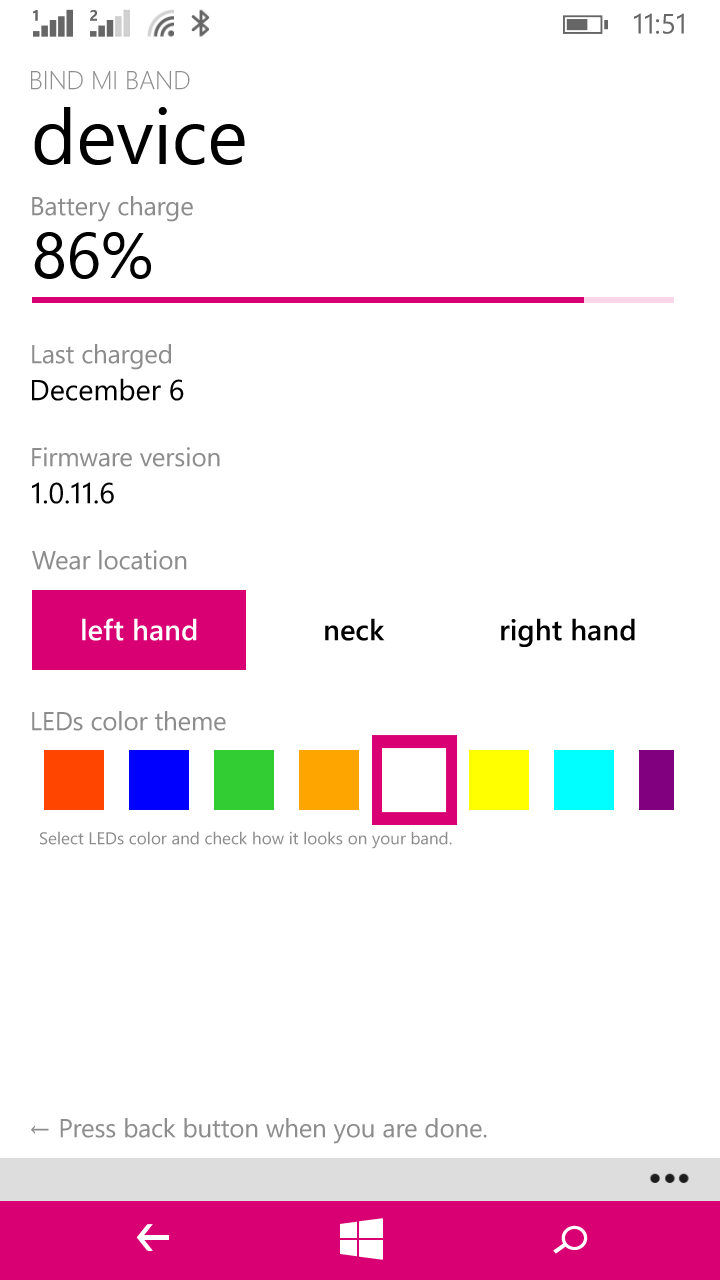Select neck as the wear location
The height and width of the screenshot is (1280, 720).
pyautogui.click(x=353, y=630)
